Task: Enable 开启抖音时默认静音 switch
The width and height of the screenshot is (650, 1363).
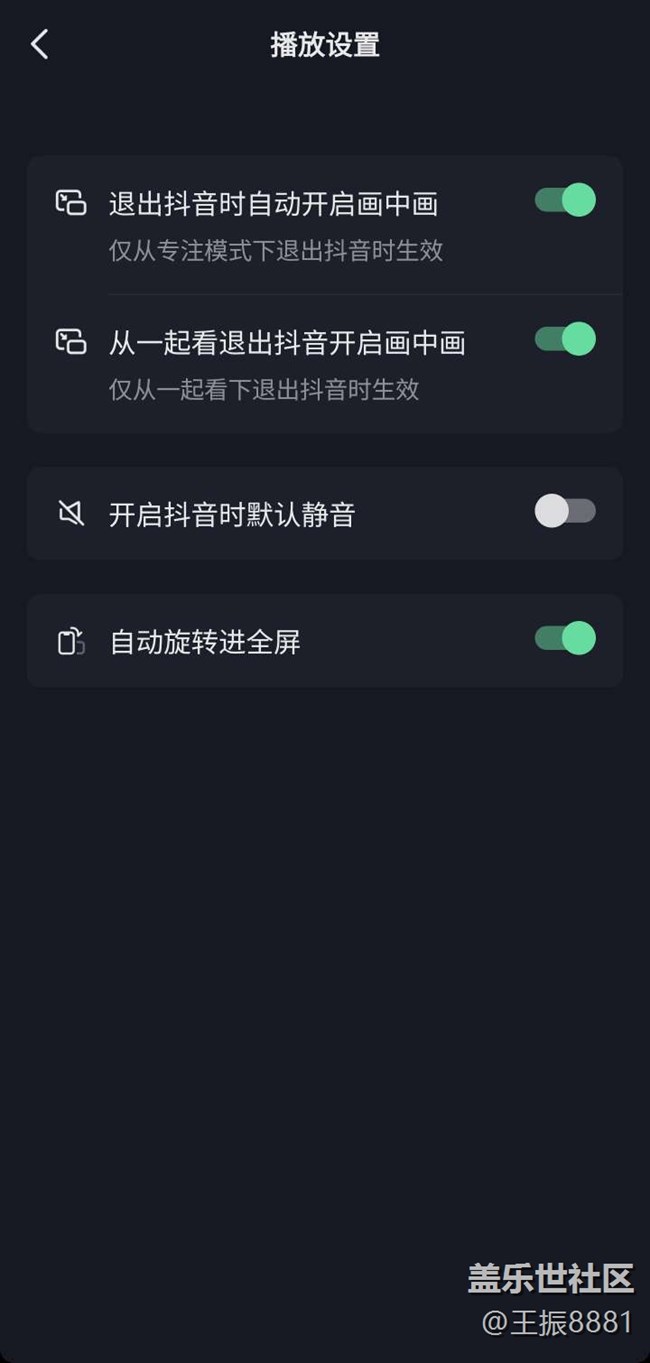Action: tap(565, 512)
